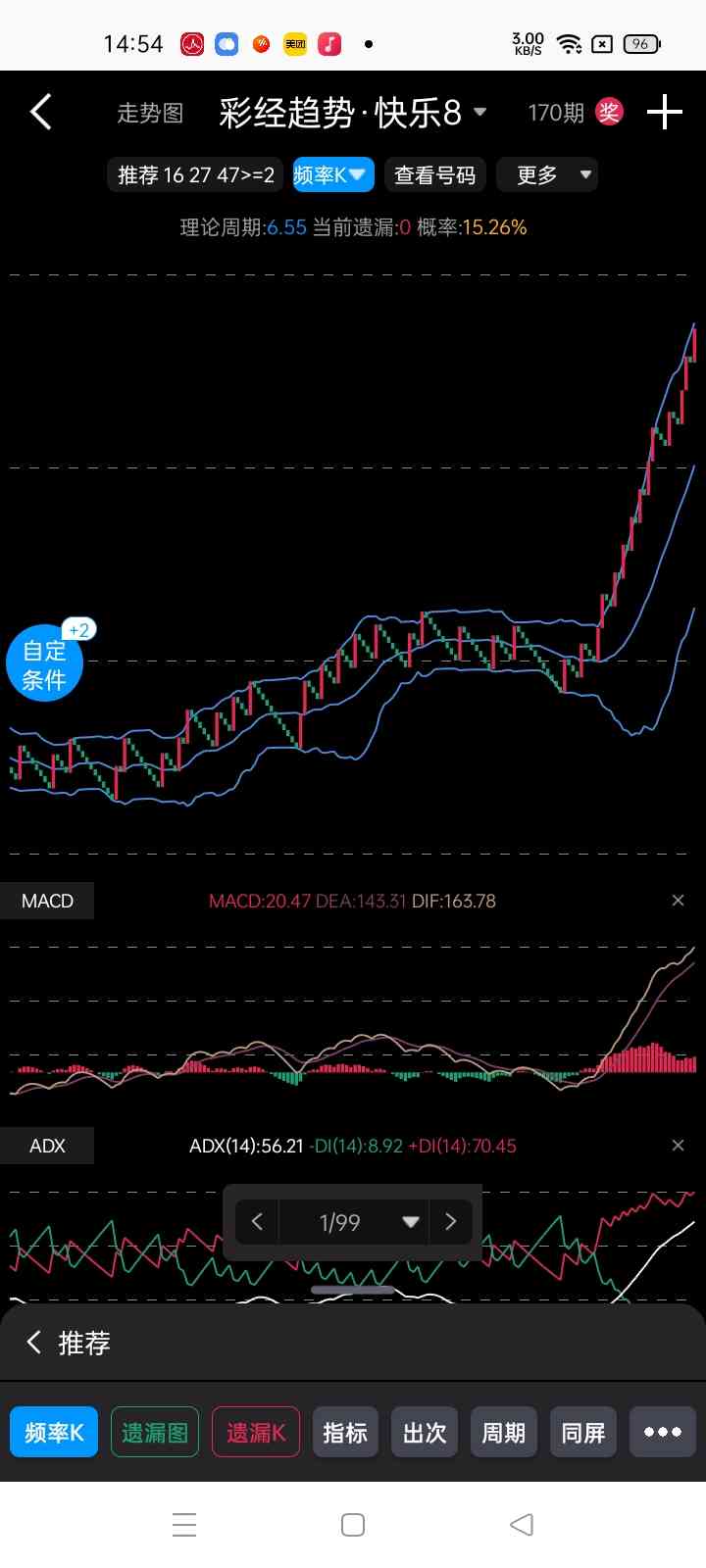This screenshot has height=1568, width=706.
Task: Go to the next page in pager
Action: point(451,1222)
